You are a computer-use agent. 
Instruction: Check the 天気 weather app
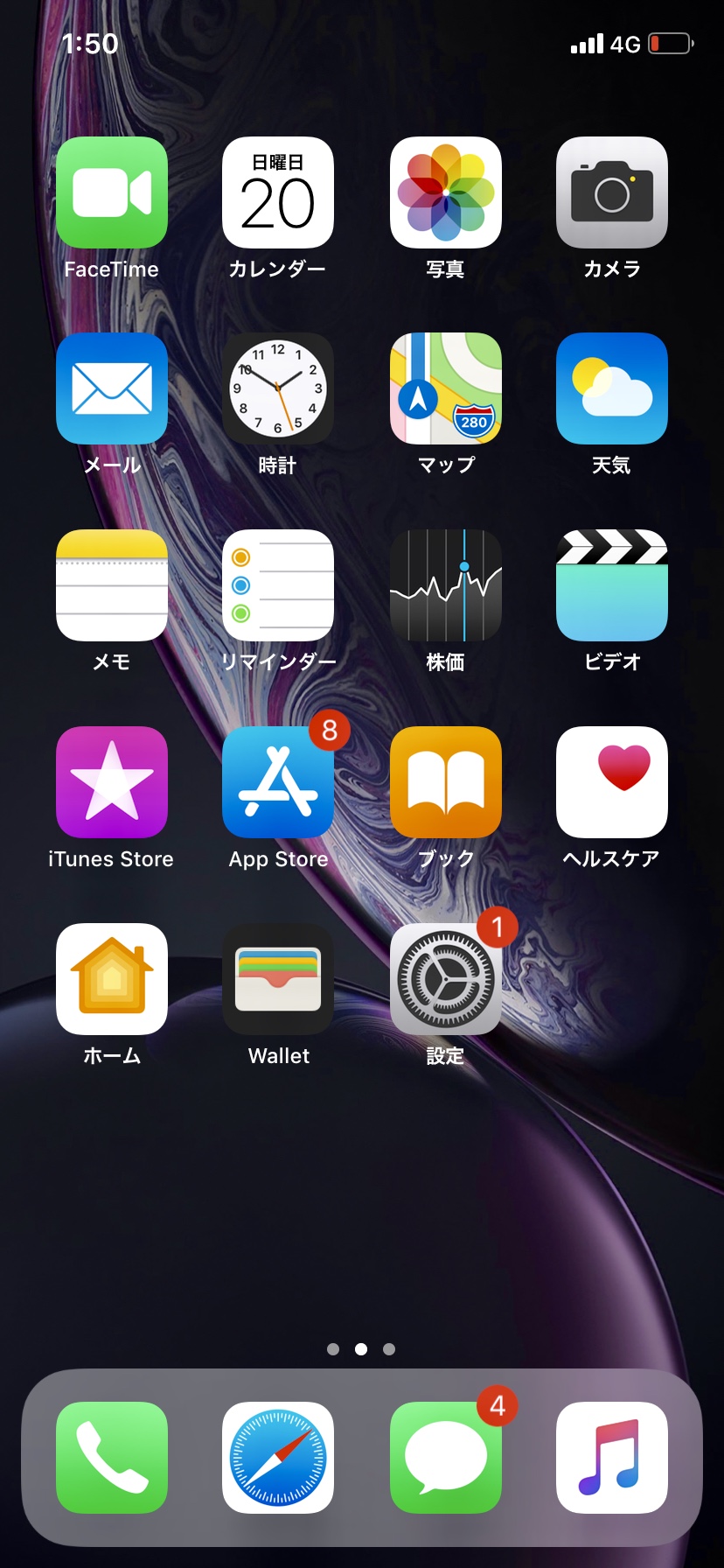(x=611, y=388)
